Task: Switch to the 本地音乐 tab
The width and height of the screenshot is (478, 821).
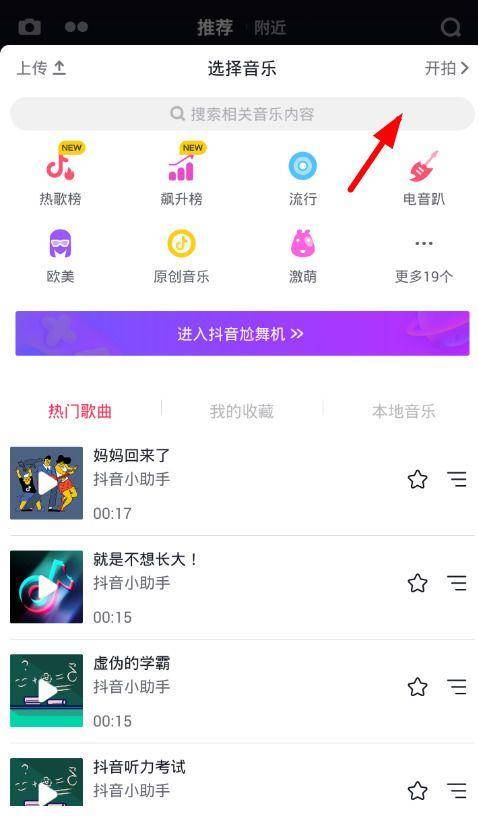Action: coord(404,412)
